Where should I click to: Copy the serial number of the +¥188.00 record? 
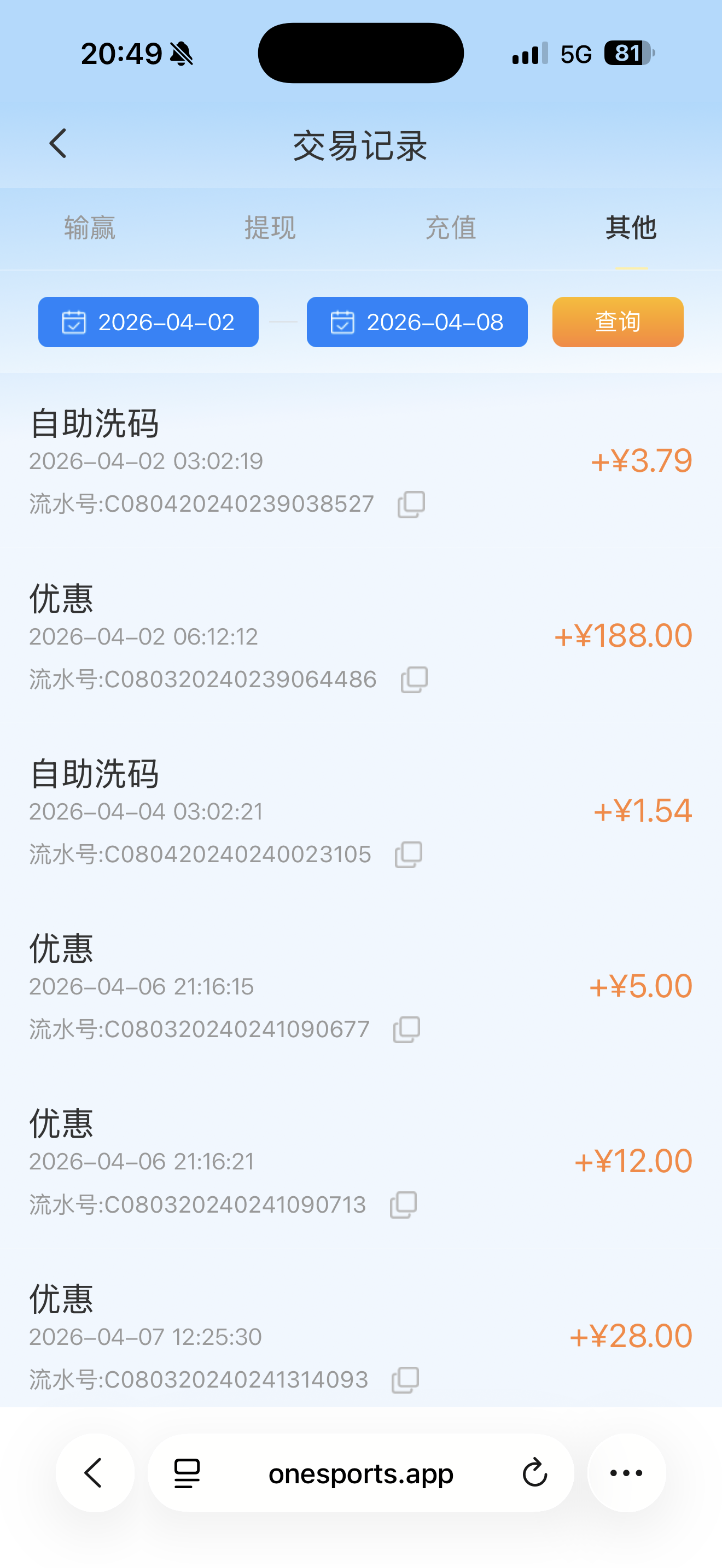(414, 680)
